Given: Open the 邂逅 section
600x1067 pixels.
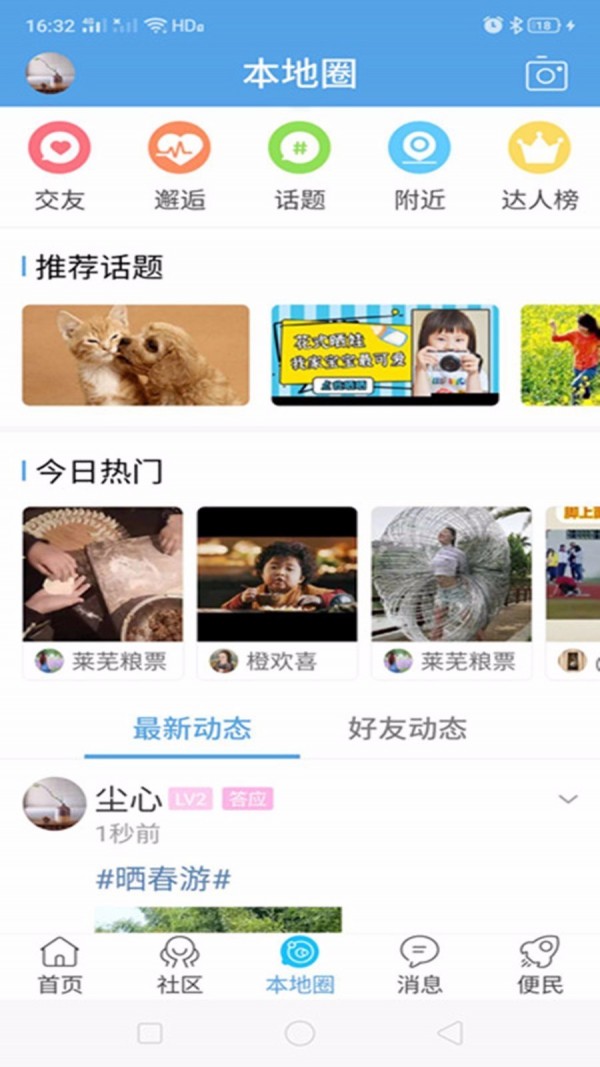Looking at the screenshot, I should [180, 167].
